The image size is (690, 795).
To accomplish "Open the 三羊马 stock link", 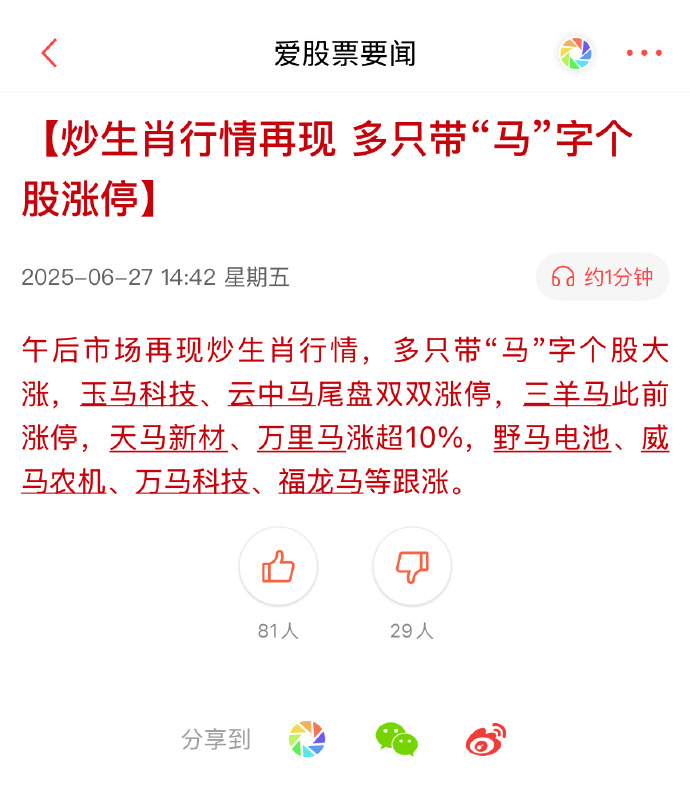I will click(566, 395).
